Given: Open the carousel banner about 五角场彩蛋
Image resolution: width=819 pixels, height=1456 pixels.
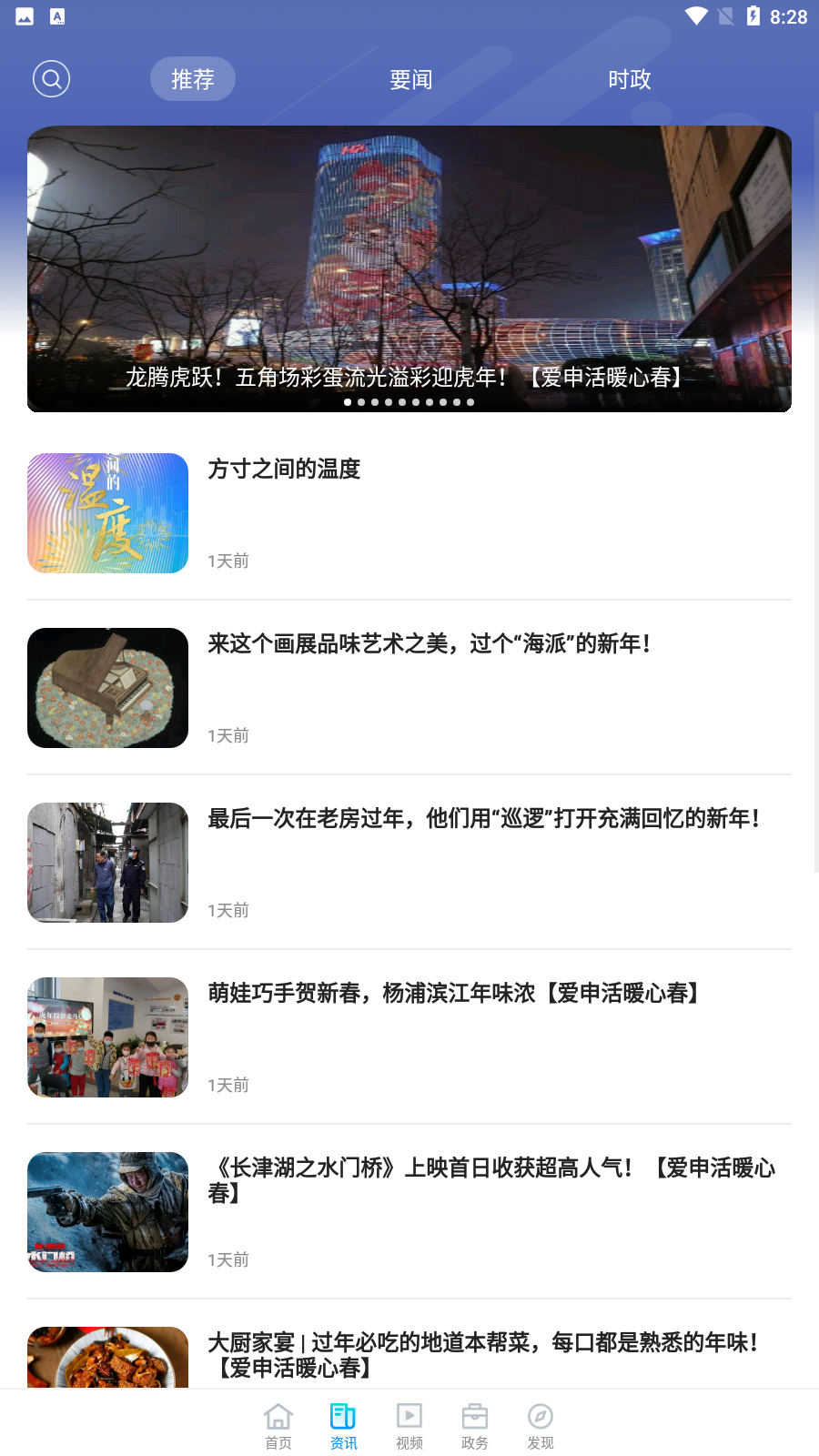Looking at the screenshot, I should [x=409, y=268].
